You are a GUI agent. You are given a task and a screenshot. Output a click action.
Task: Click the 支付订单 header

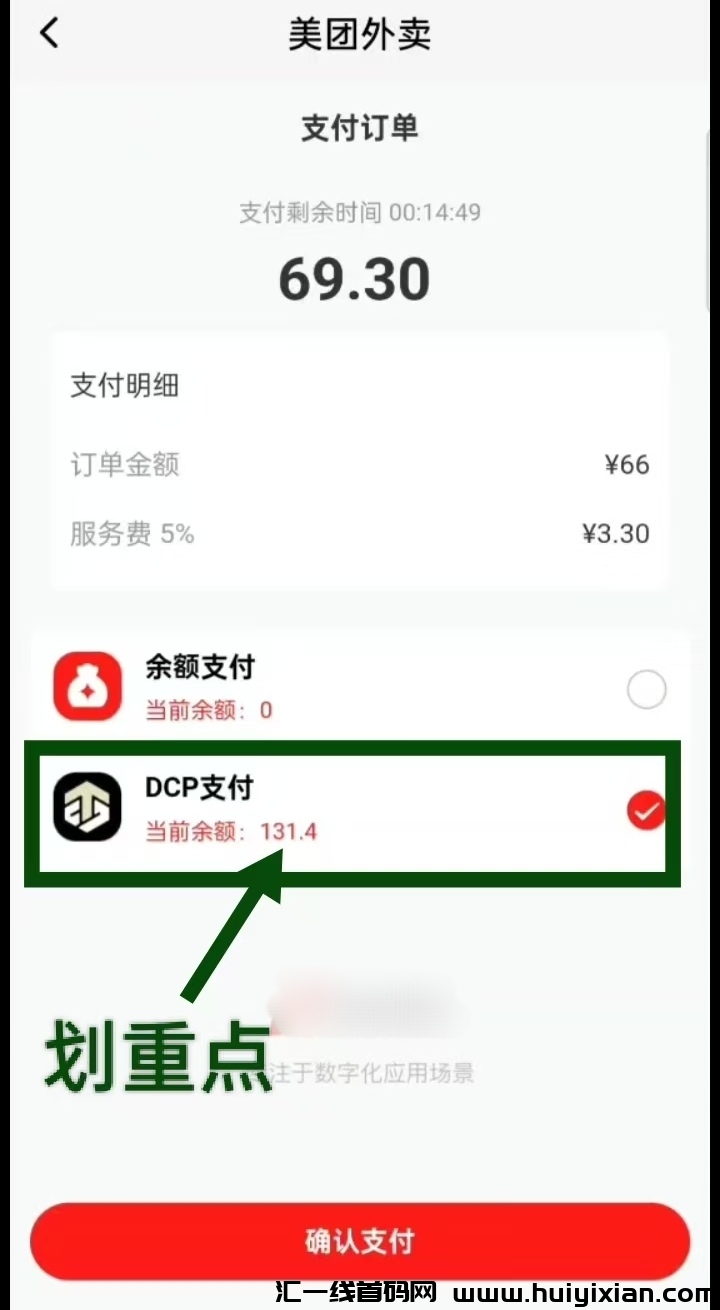pyautogui.click(x=358, y=127)
